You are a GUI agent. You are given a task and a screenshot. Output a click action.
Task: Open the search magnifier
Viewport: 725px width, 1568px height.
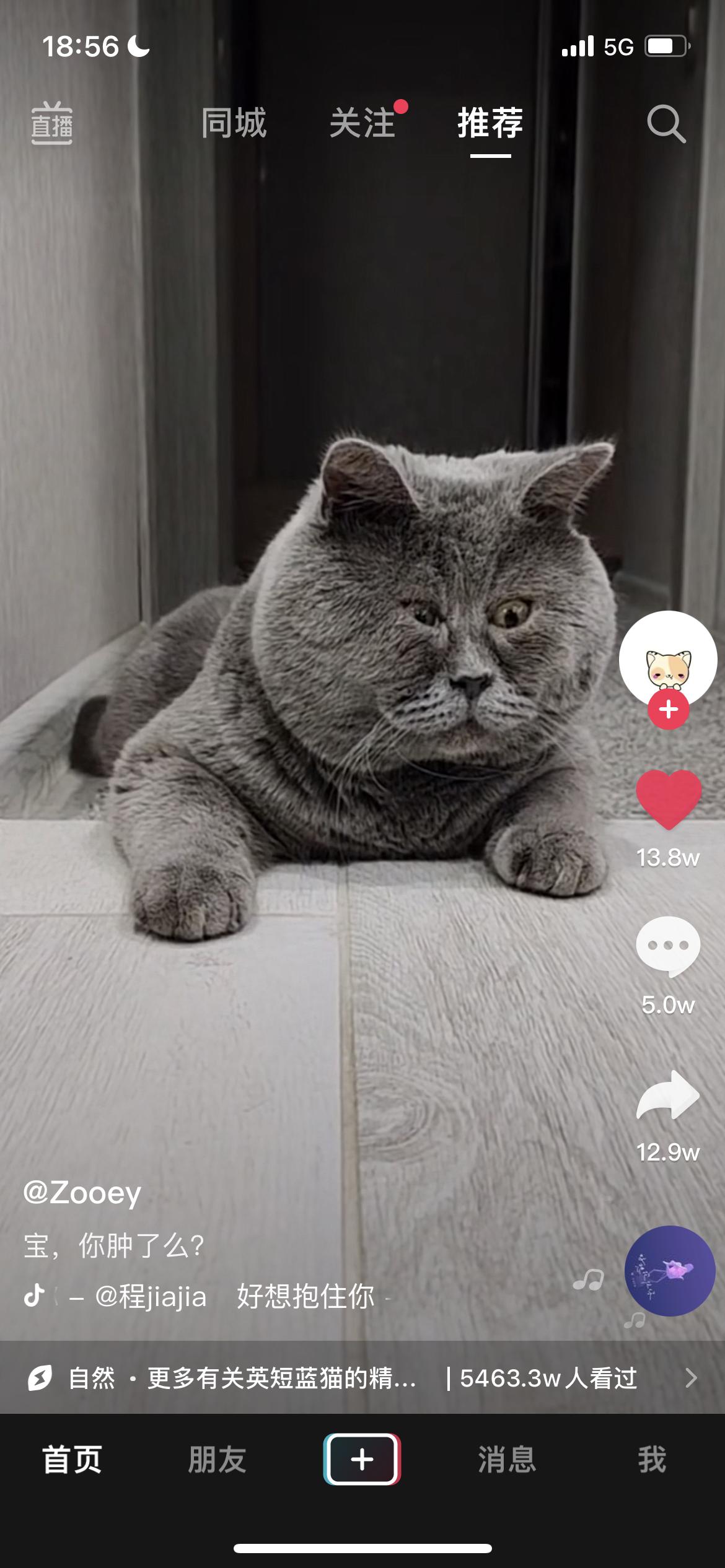click(666, 124)
